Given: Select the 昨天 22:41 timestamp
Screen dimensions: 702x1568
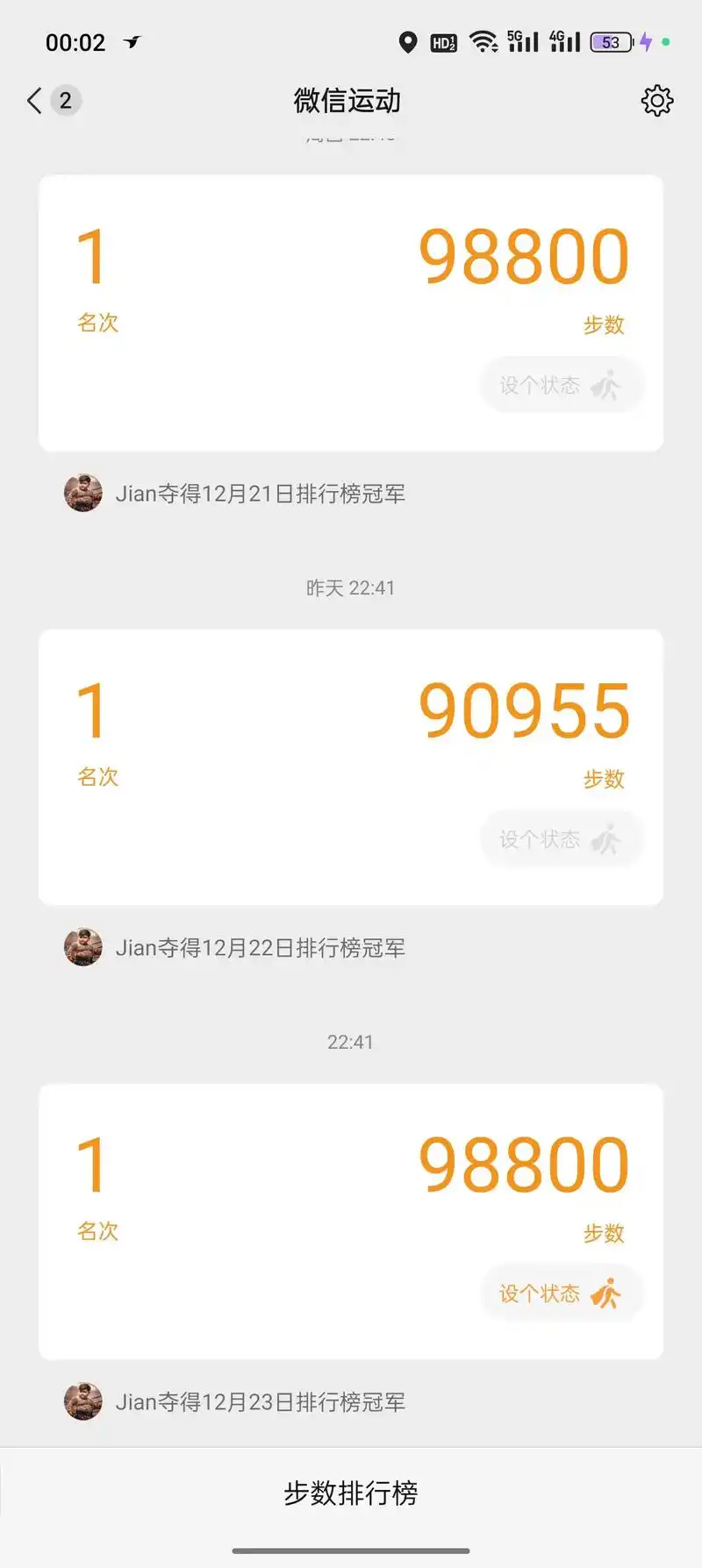Looking at the screenshot, I should pyautogui.click(x=351, y=588).
